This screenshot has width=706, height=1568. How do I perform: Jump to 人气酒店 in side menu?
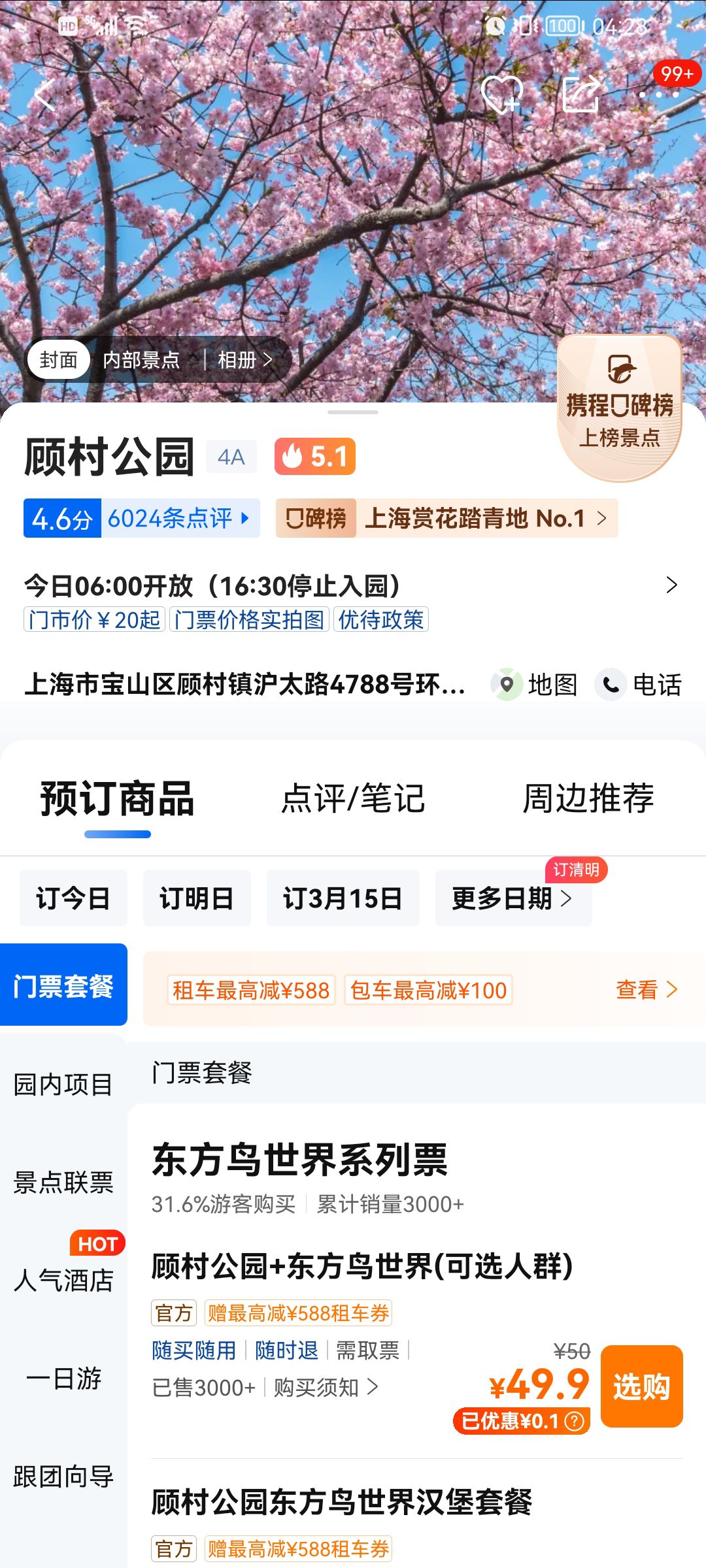(63, 1279)
